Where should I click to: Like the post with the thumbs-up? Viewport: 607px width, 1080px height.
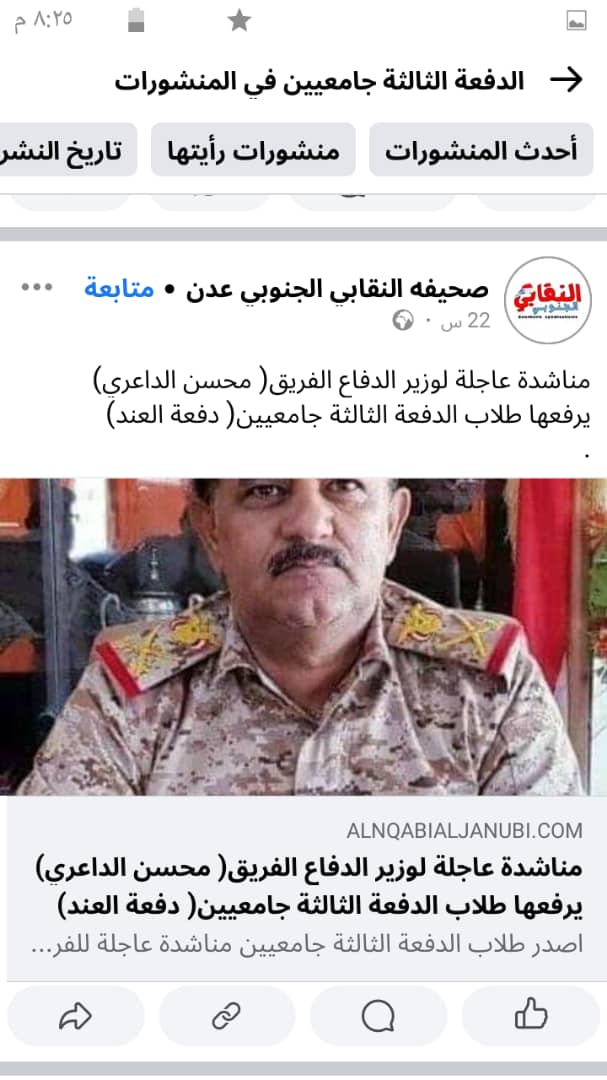pos(531,1017)
